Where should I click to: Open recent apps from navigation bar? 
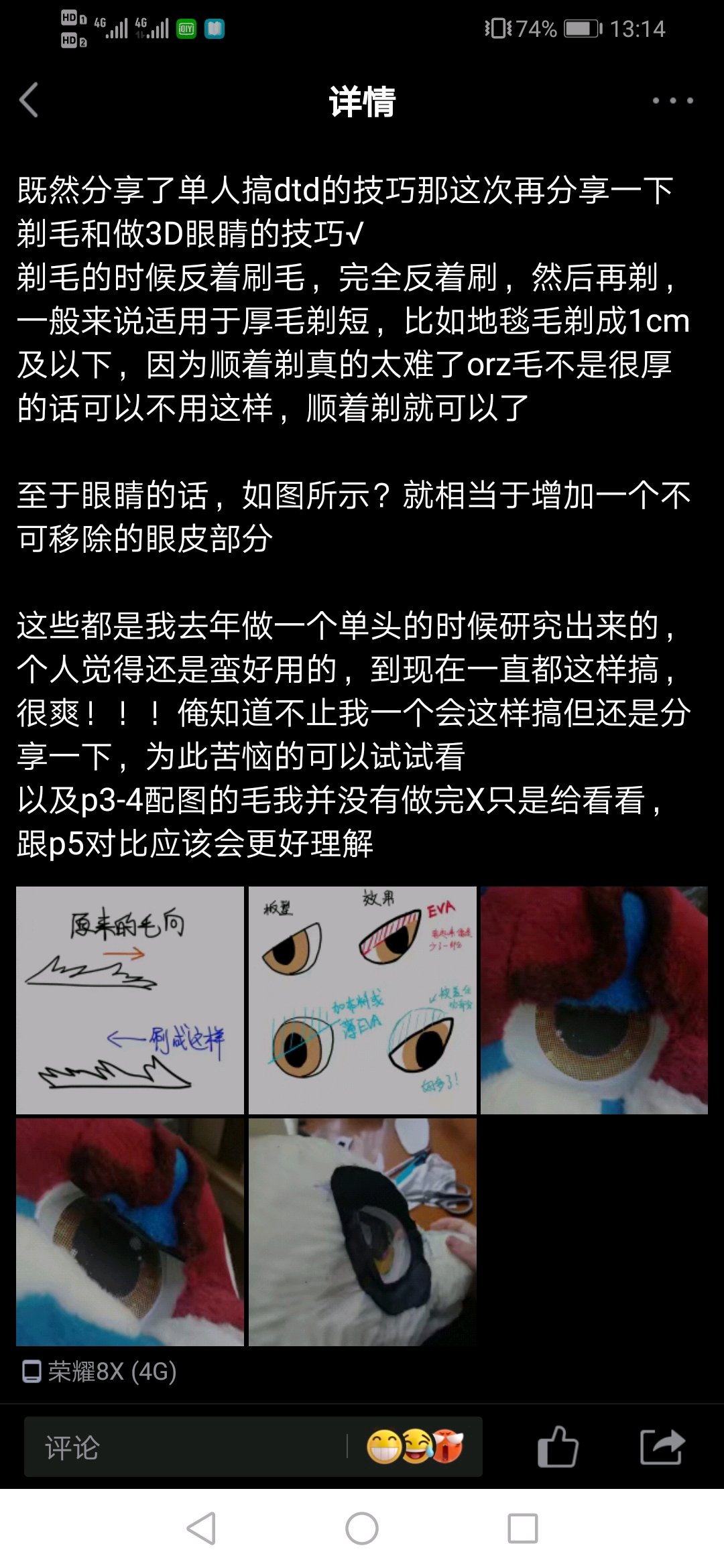tap(523, 1528)
